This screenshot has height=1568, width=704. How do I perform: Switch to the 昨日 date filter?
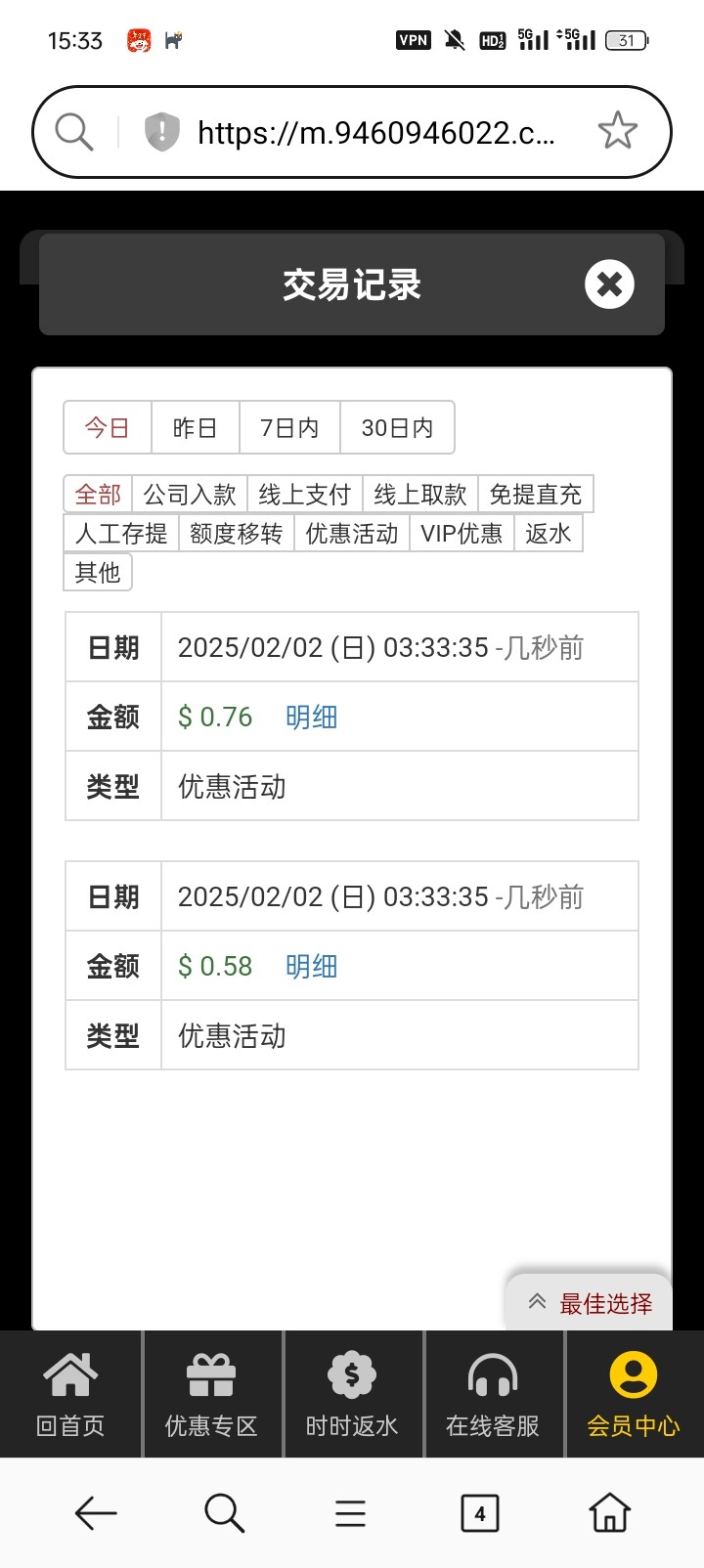pyautogui.click(x=195, y=427)
